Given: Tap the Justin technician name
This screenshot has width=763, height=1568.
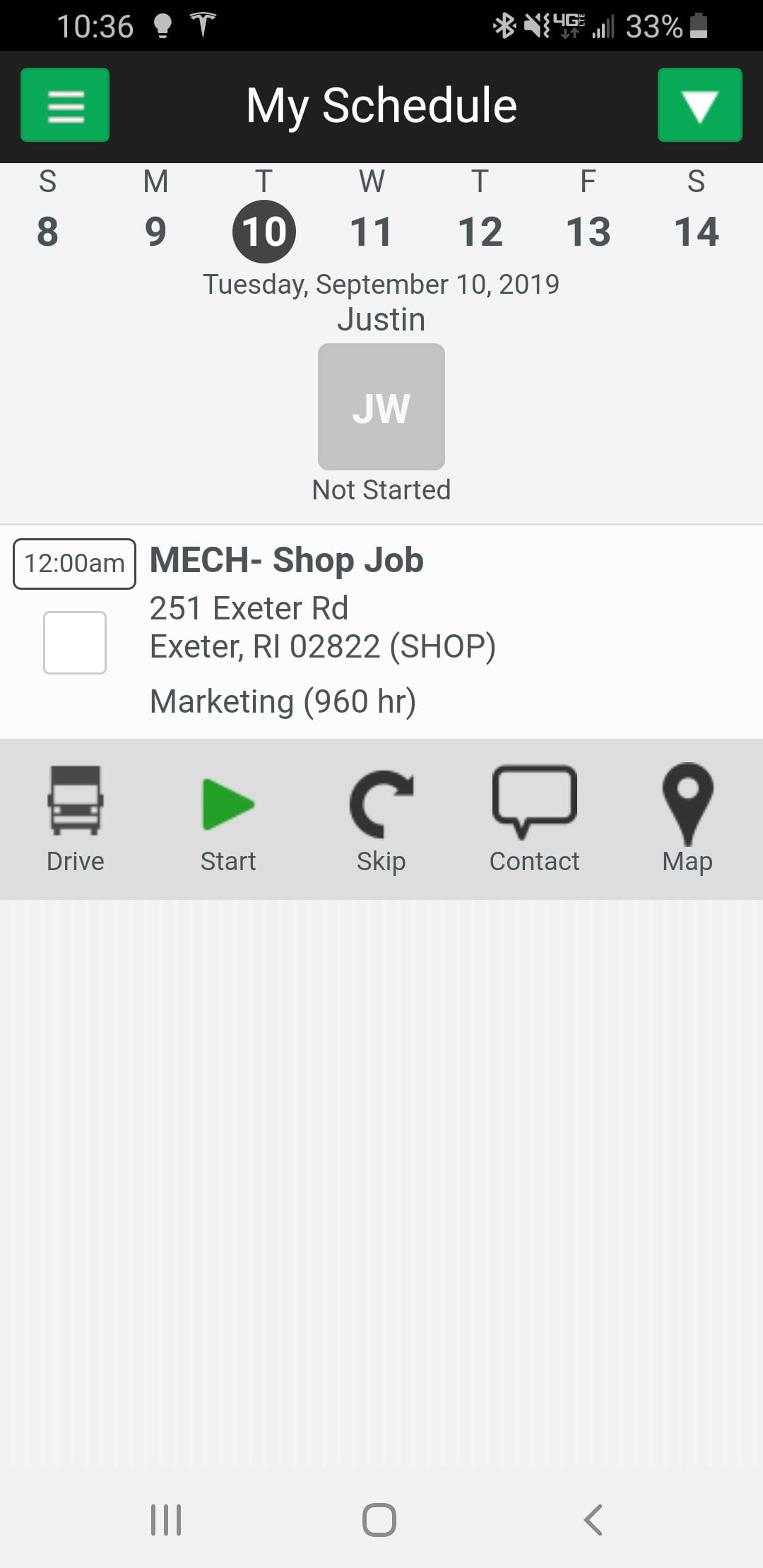Looking at the screenshot, I should tap(381, 319).
